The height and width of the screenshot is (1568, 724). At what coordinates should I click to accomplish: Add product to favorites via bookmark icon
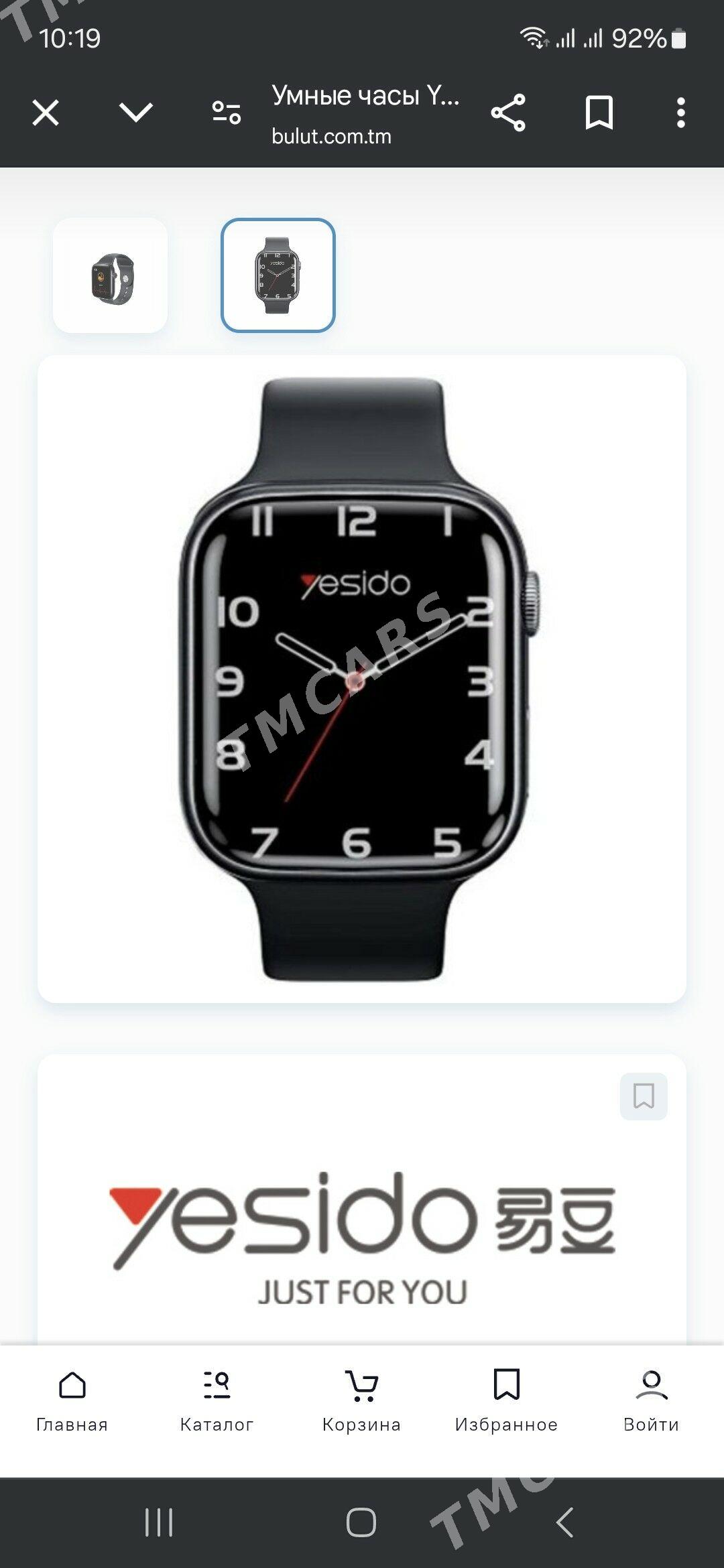[644, 1096]
